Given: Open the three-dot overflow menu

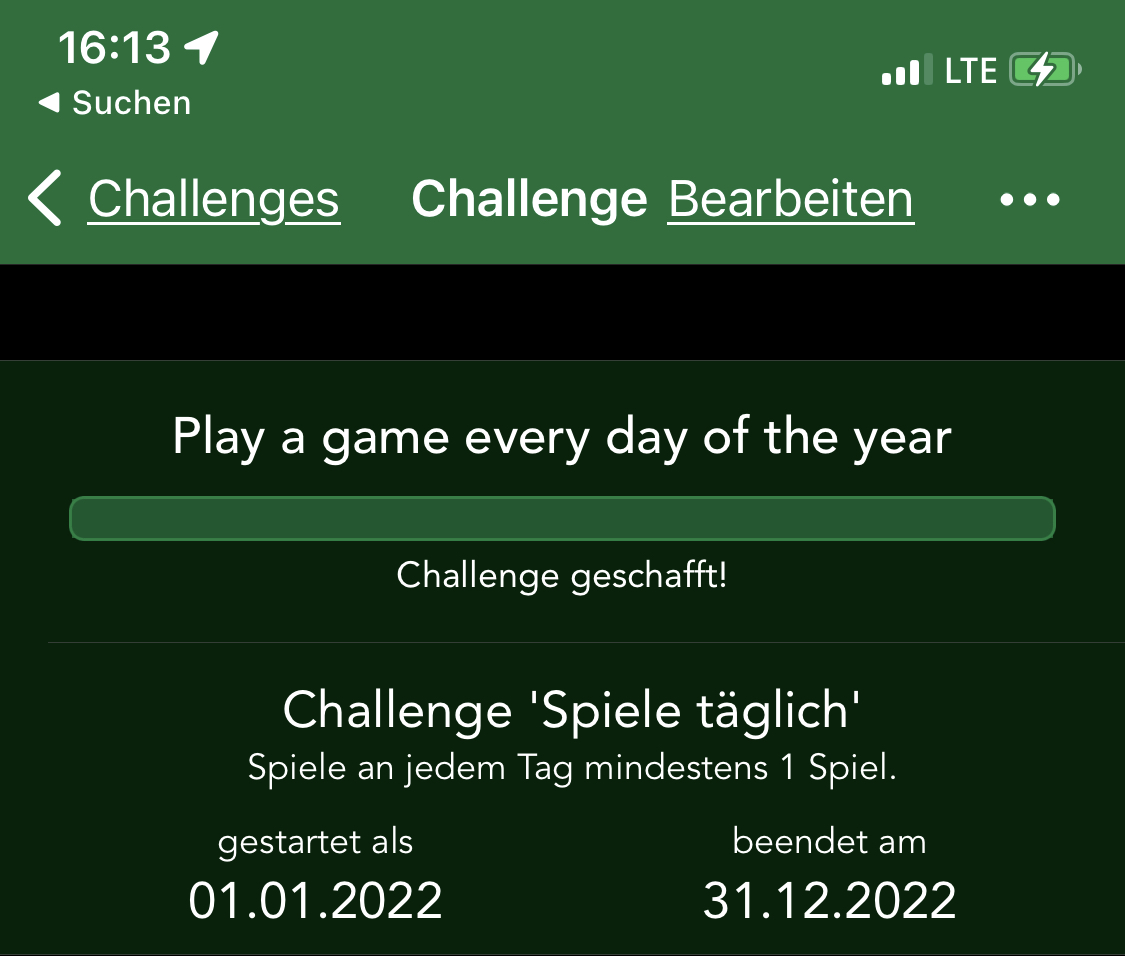Looking at the screenshot, I should click(1030, 199).
